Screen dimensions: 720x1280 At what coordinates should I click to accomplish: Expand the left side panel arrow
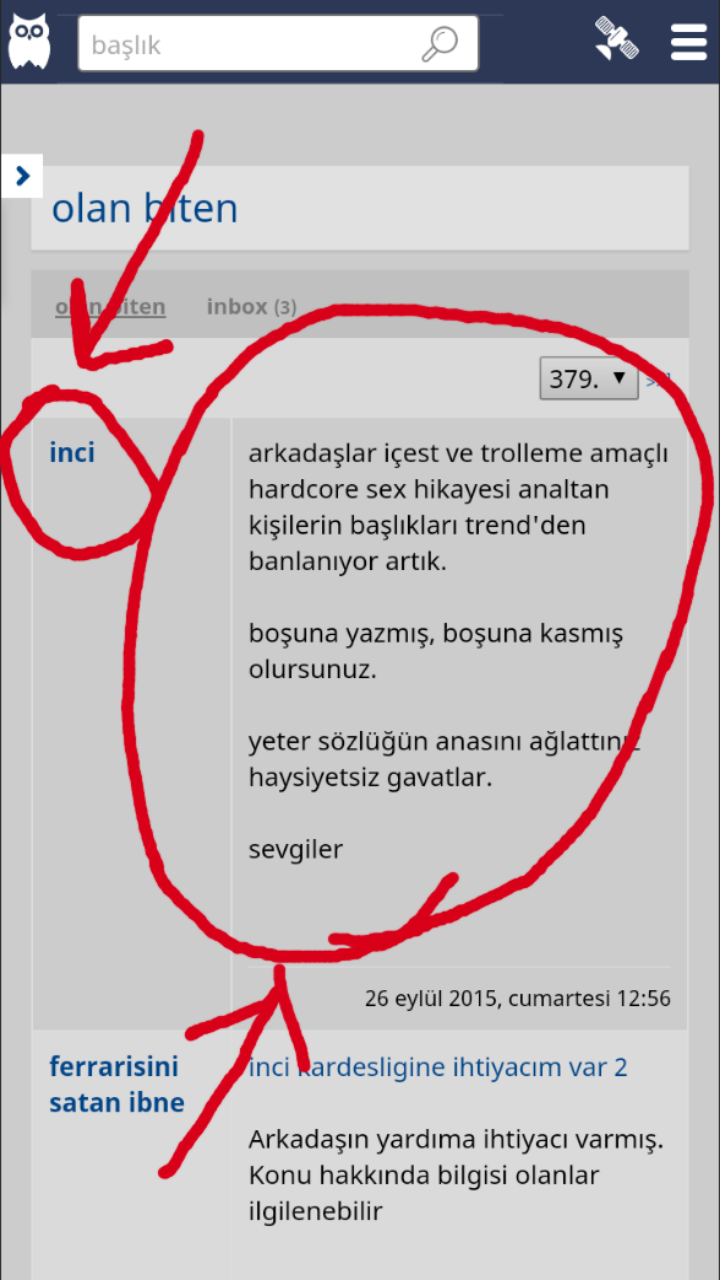coord(22,177)
